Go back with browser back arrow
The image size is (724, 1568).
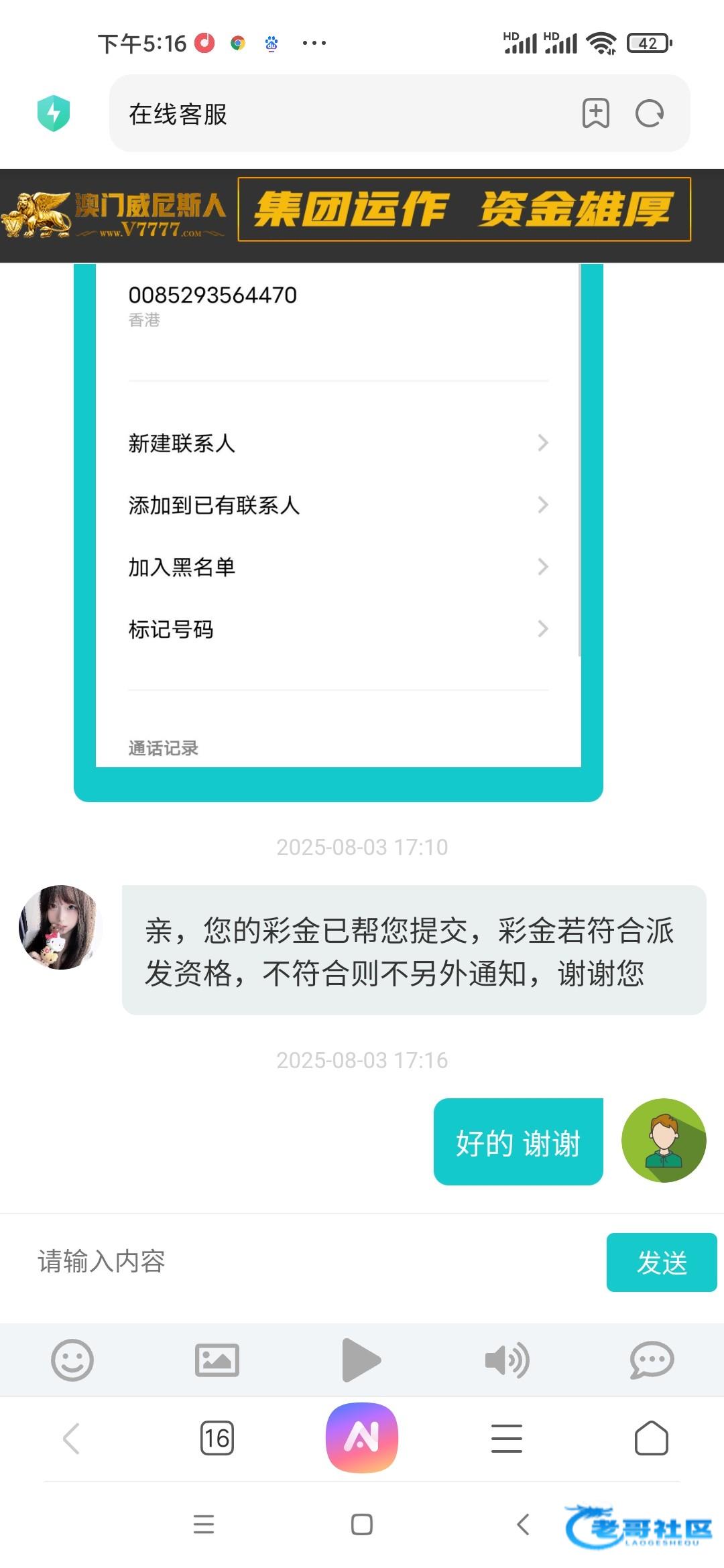tap(72, 1438)
